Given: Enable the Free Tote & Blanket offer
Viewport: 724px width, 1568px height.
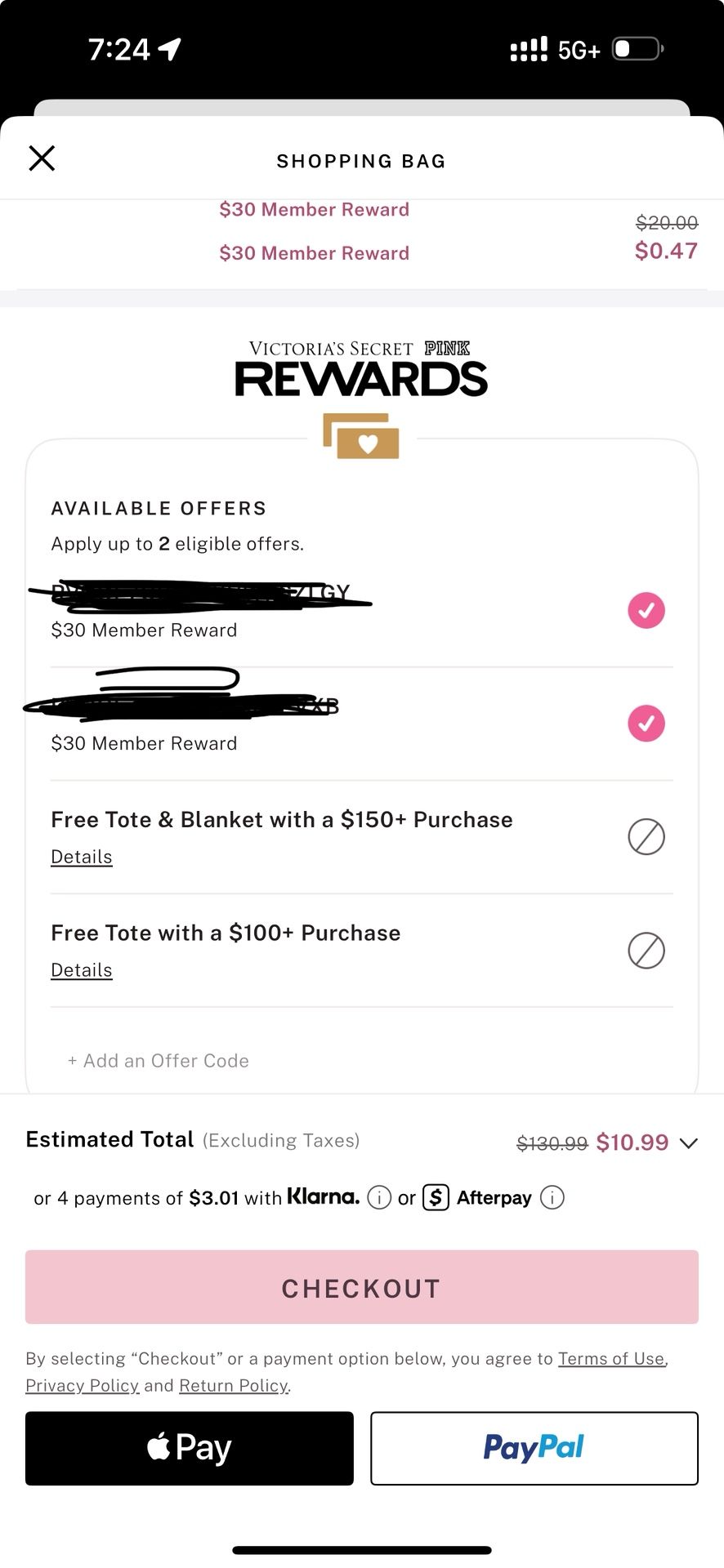Looking at the screenshot, I should (x=646, y=837).
